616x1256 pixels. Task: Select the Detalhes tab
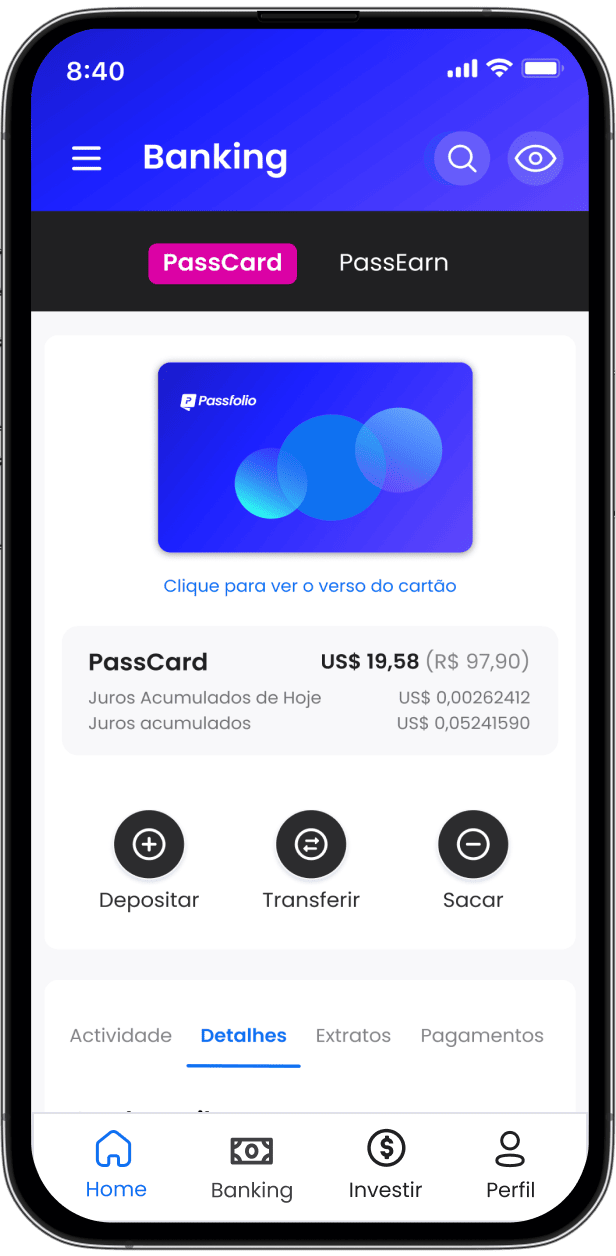tap(243, 1036)
